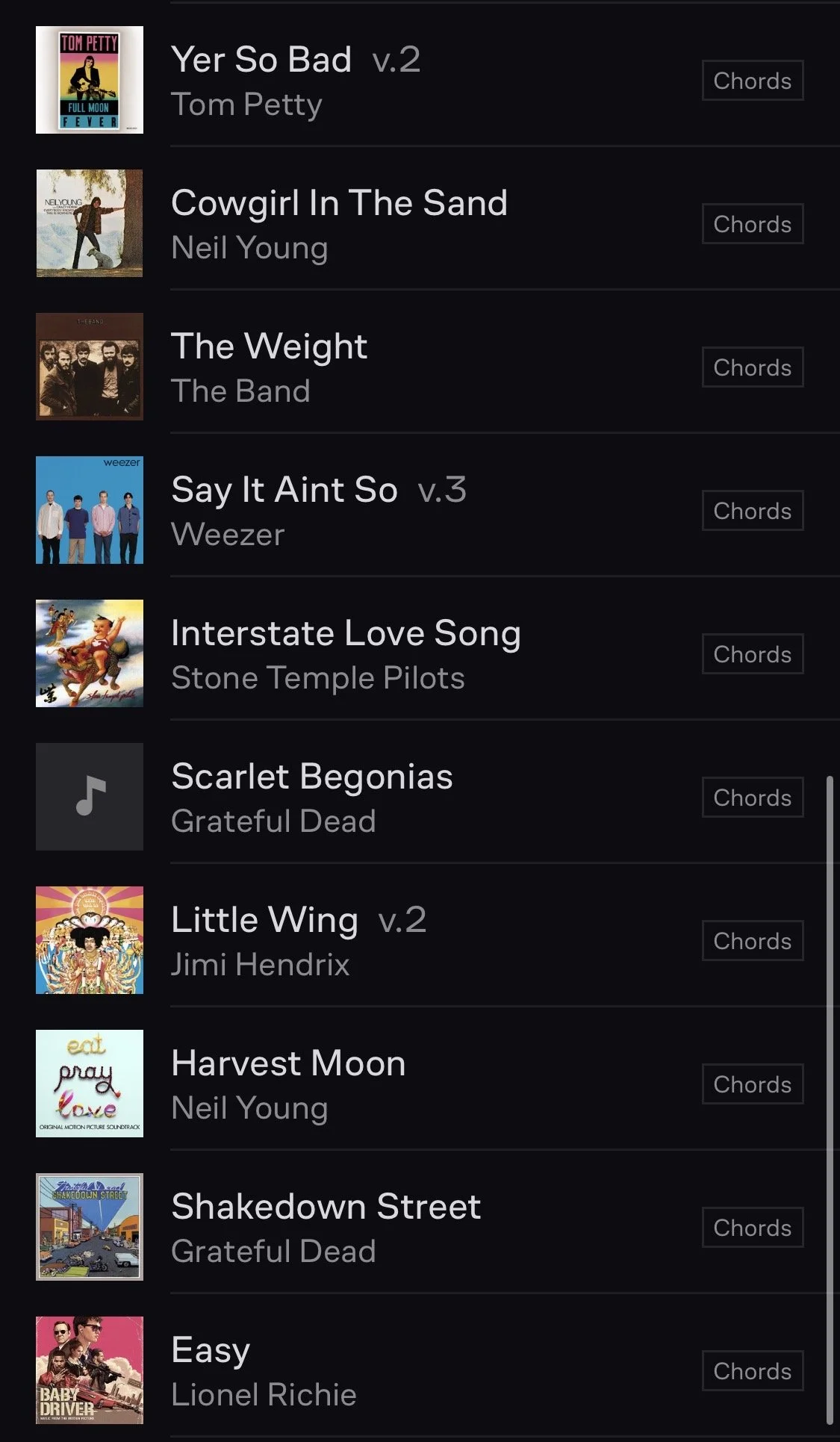Open Cowgirl In The Sand by Neil Young

(339, 204)
